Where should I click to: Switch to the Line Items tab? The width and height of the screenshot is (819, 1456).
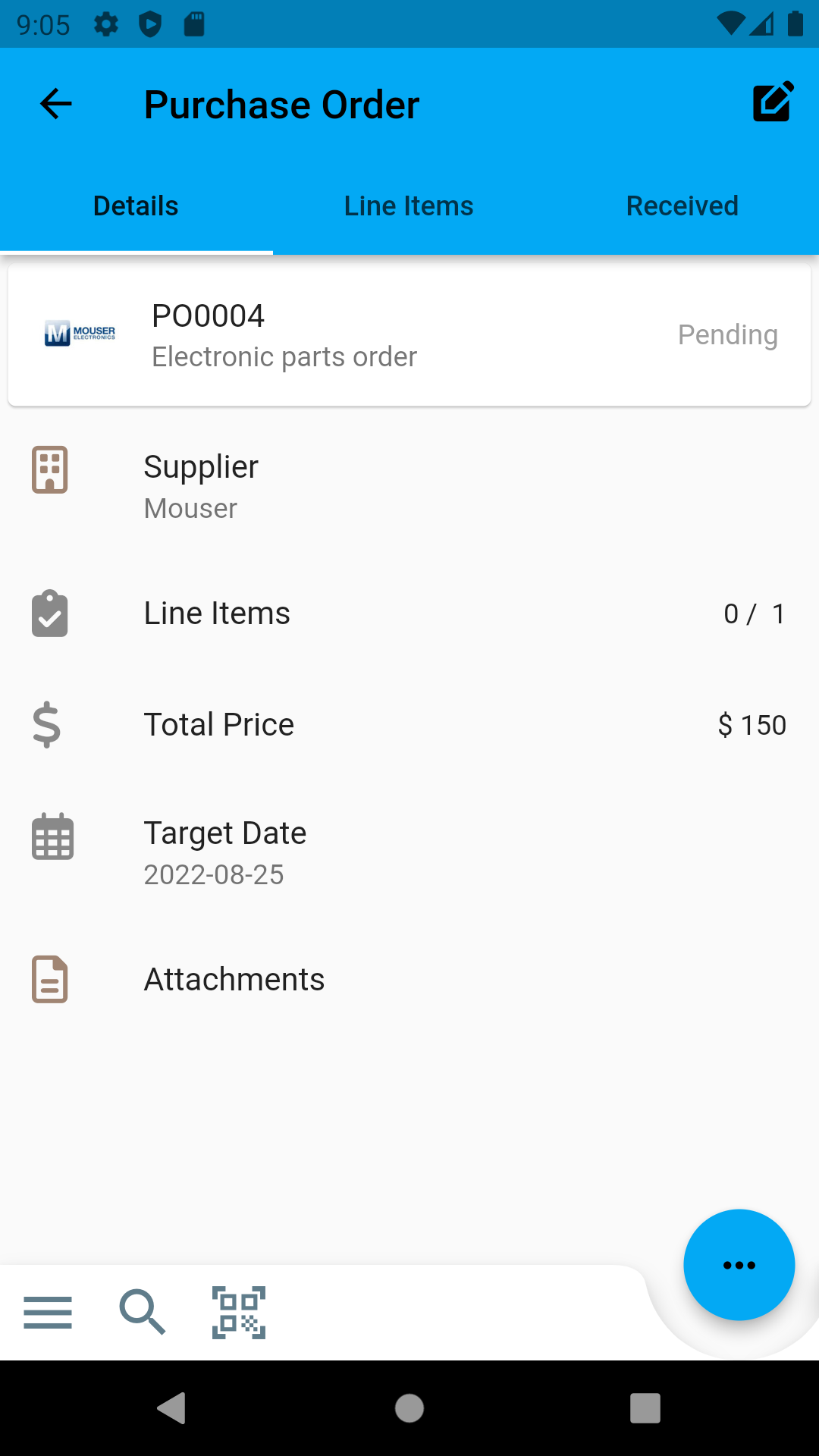409,205
